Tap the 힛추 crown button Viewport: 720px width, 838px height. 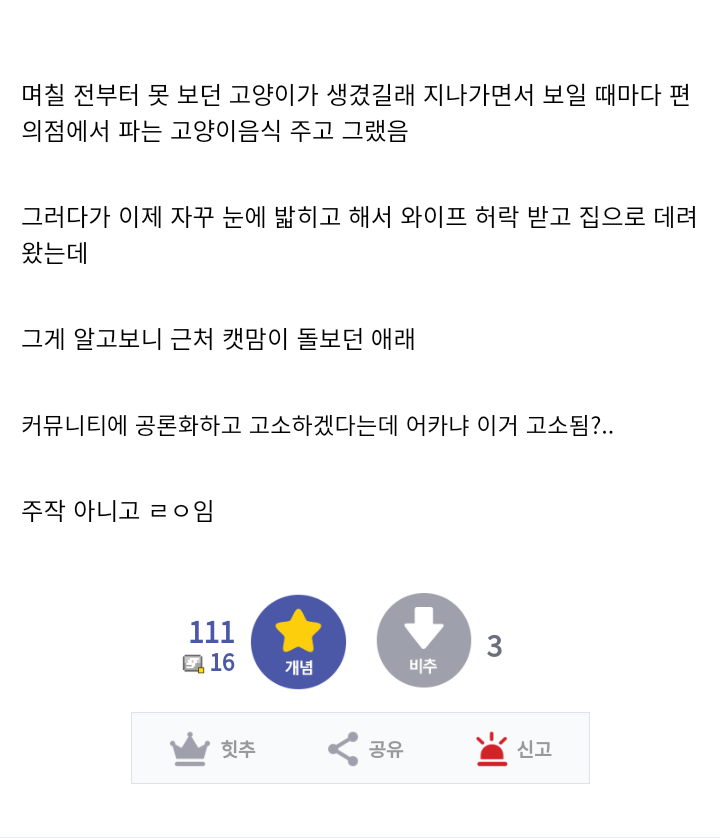point(213,748)
